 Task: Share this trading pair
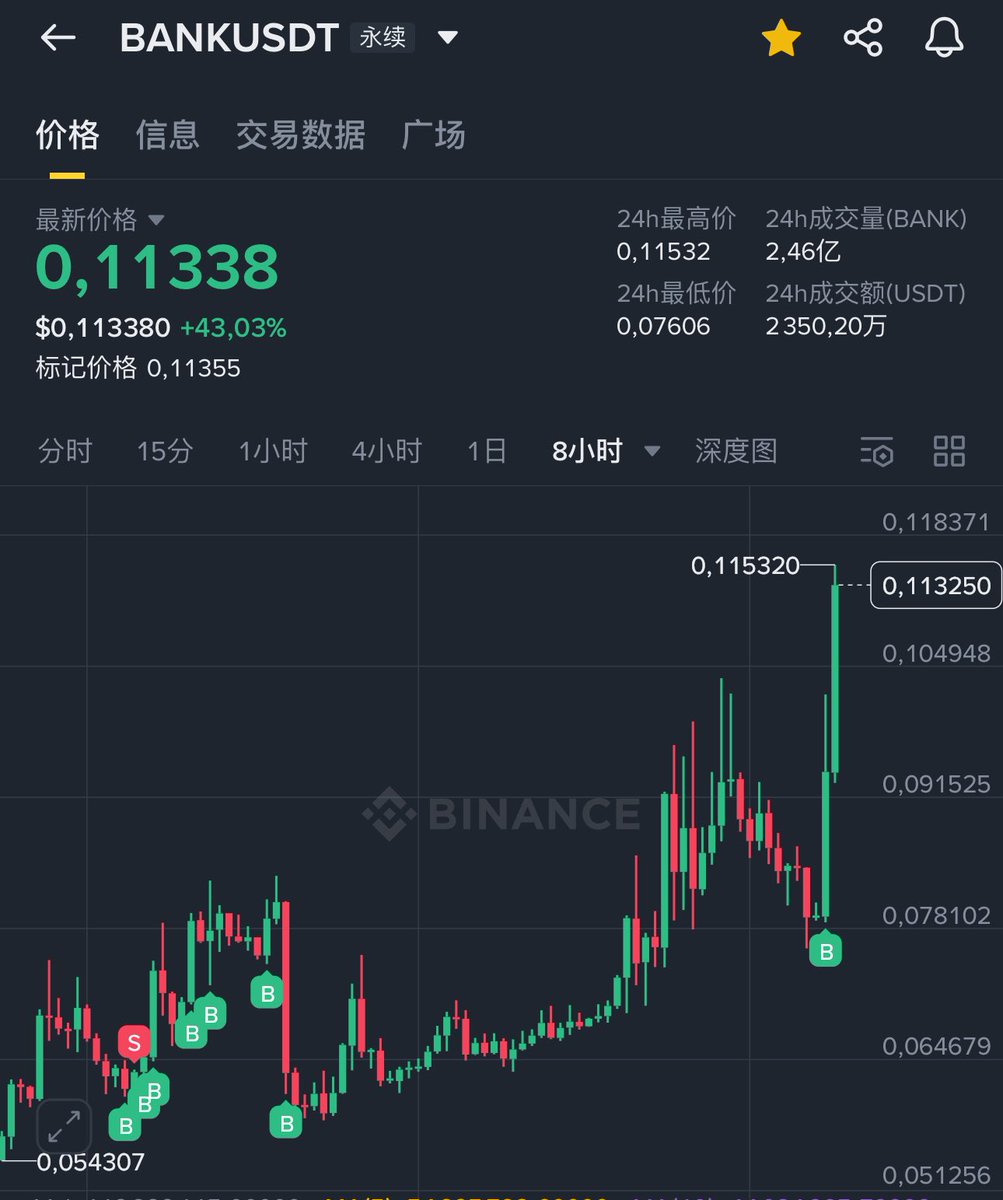click(863, 38)
